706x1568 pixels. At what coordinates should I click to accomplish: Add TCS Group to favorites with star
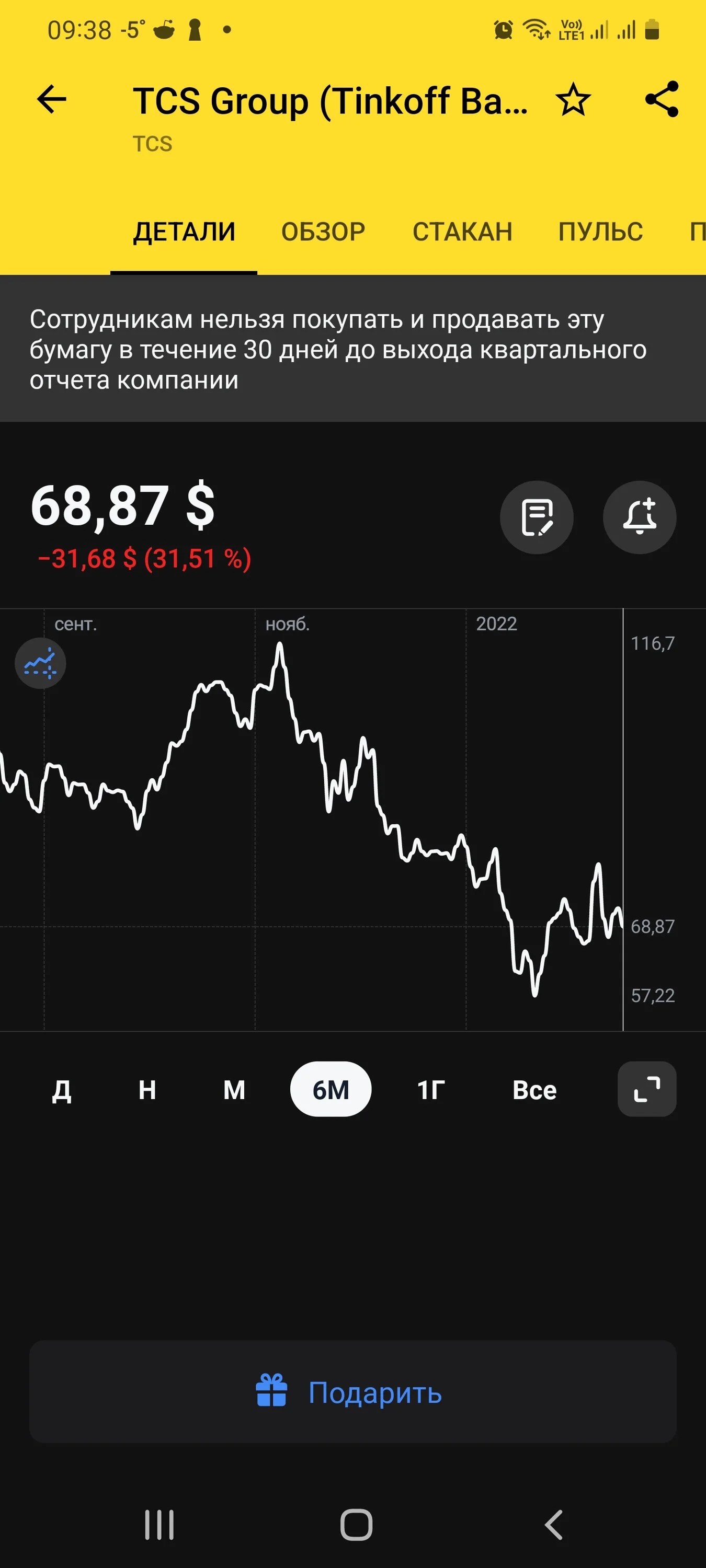pos(573,99)
